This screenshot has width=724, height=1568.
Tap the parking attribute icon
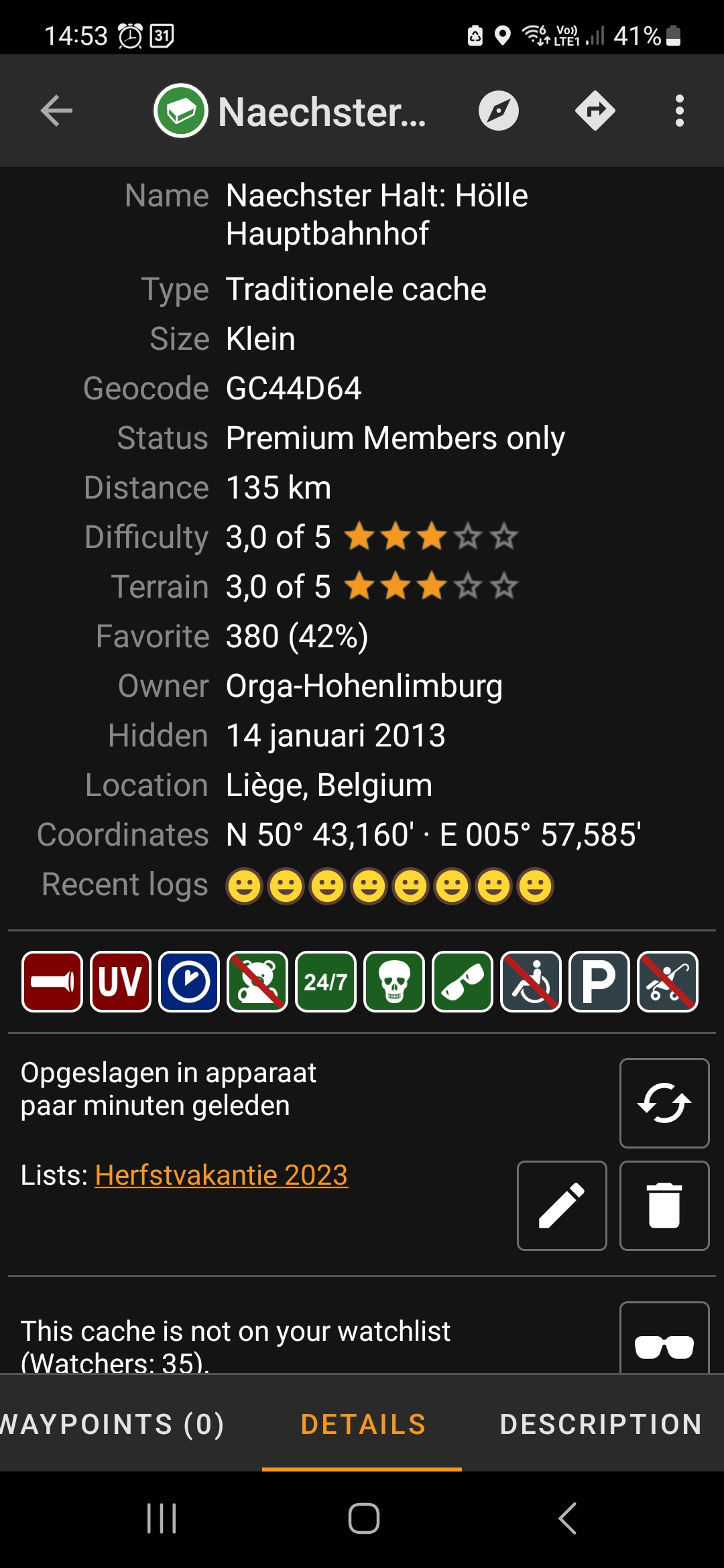(599, 982)
